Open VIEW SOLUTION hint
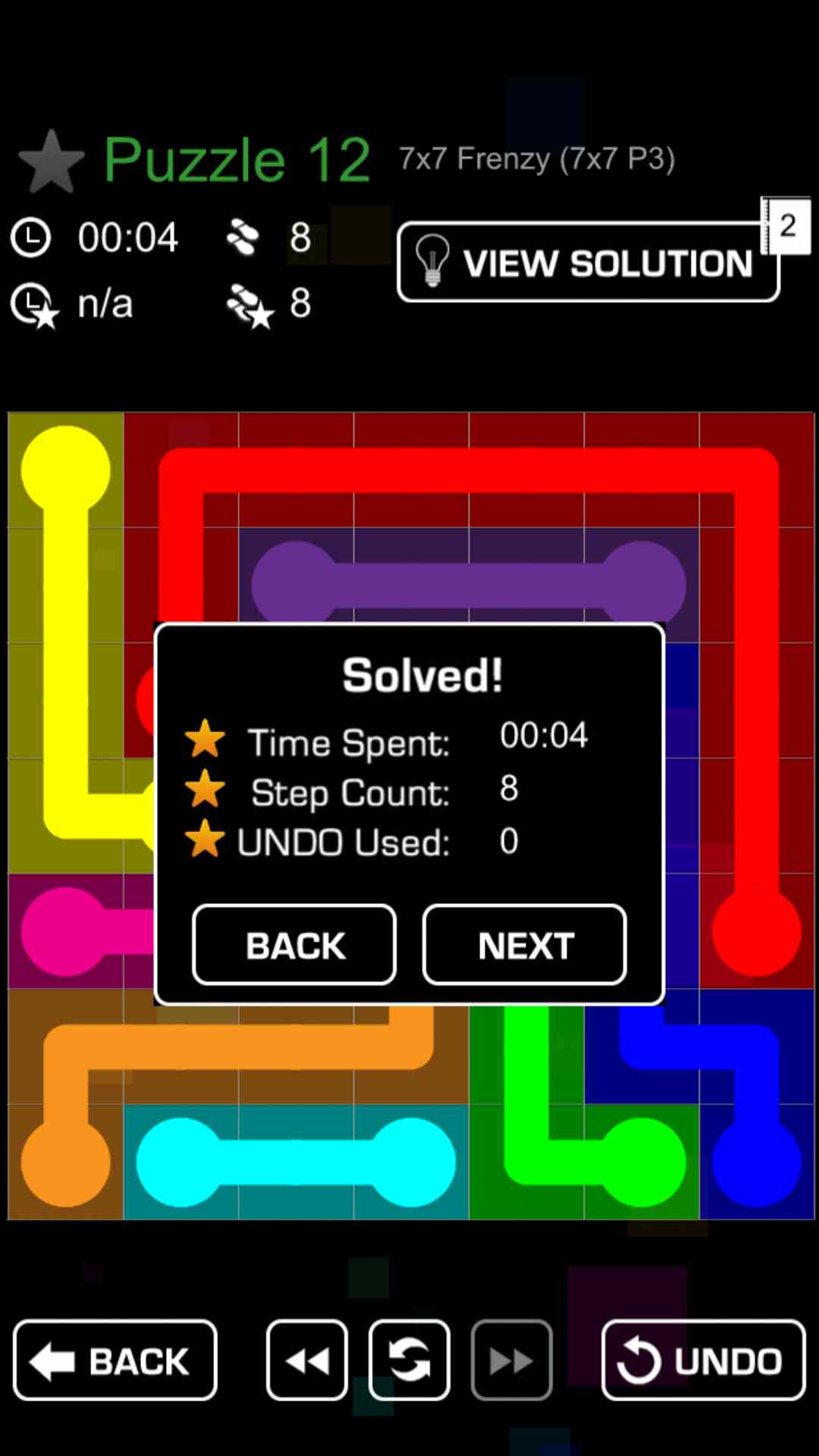The width and height of the screenshot is (819, 1456). (588, 262)
